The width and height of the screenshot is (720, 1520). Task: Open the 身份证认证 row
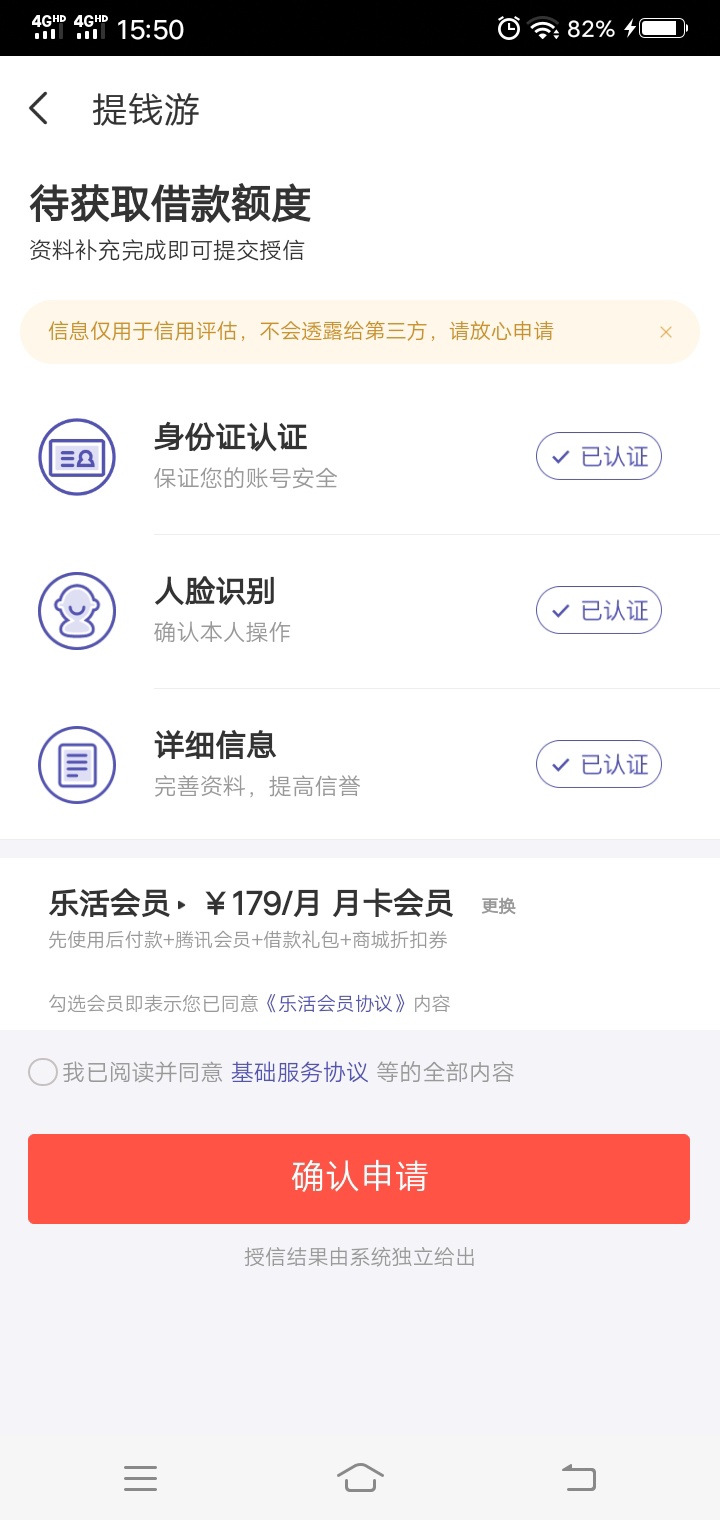click(360, 458)
